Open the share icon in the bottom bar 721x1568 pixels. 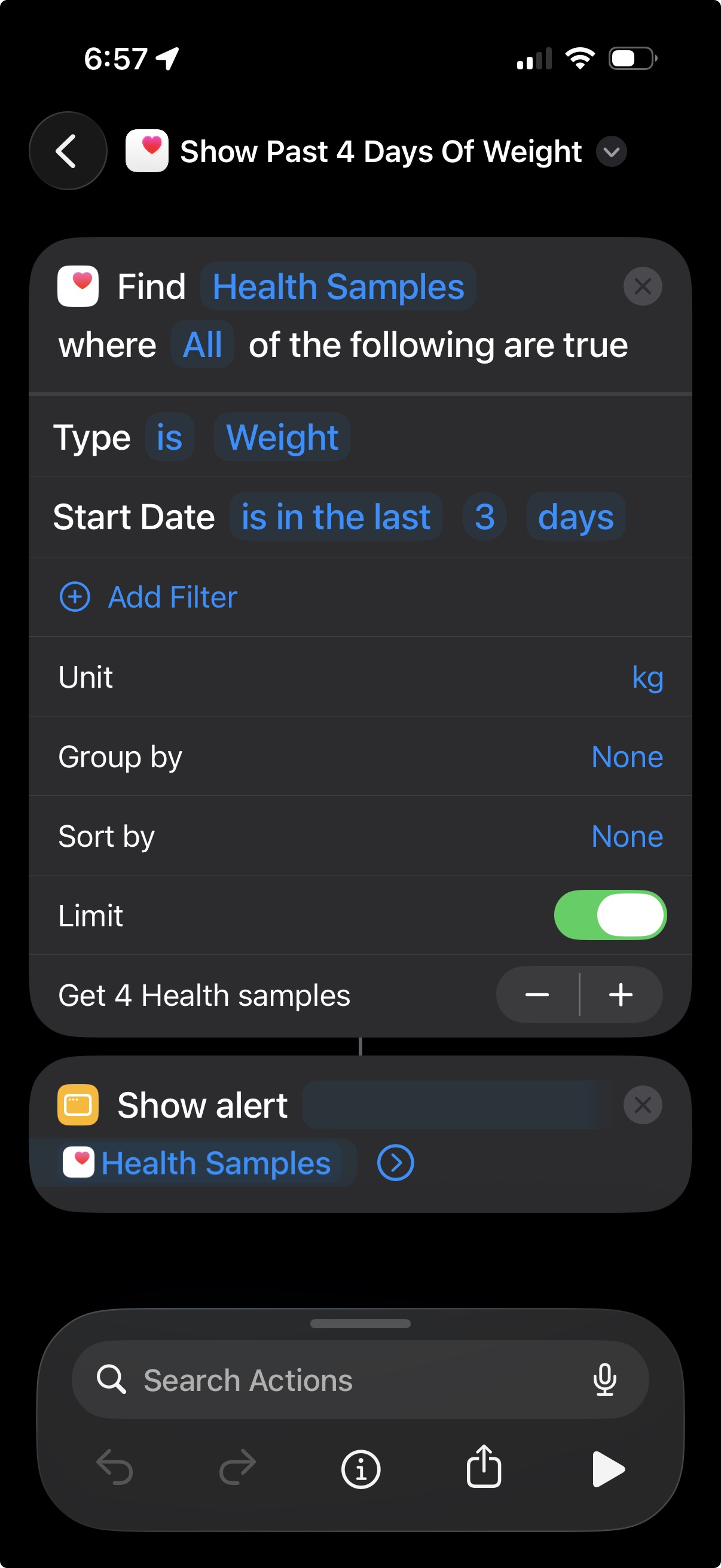(484, 1468)
